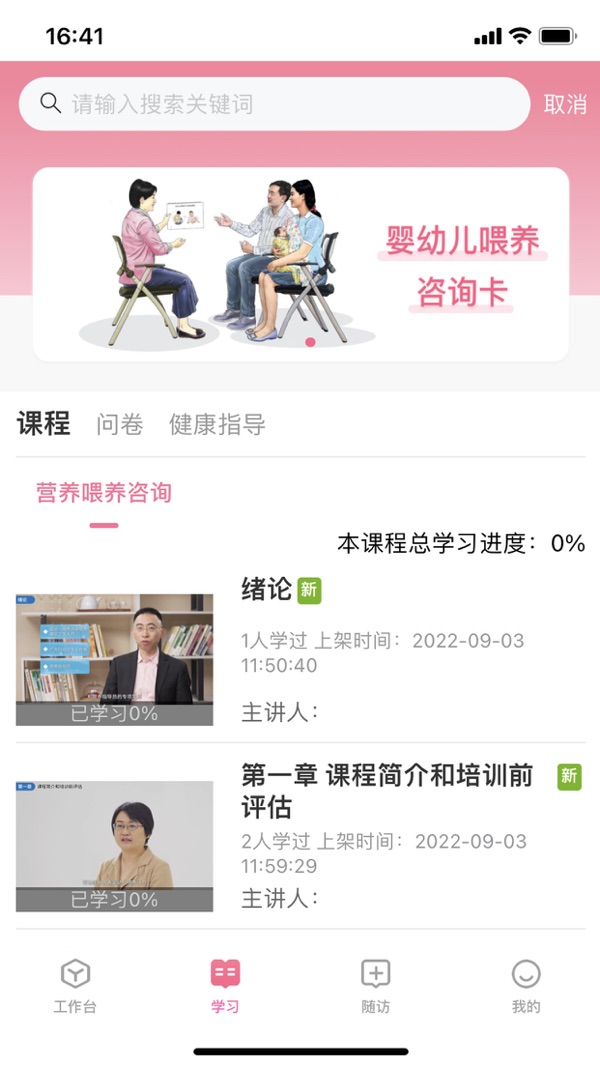Open the 婴幼儿喂养咨询卡 banner
600x1067 pixels.
click(301, 264)
